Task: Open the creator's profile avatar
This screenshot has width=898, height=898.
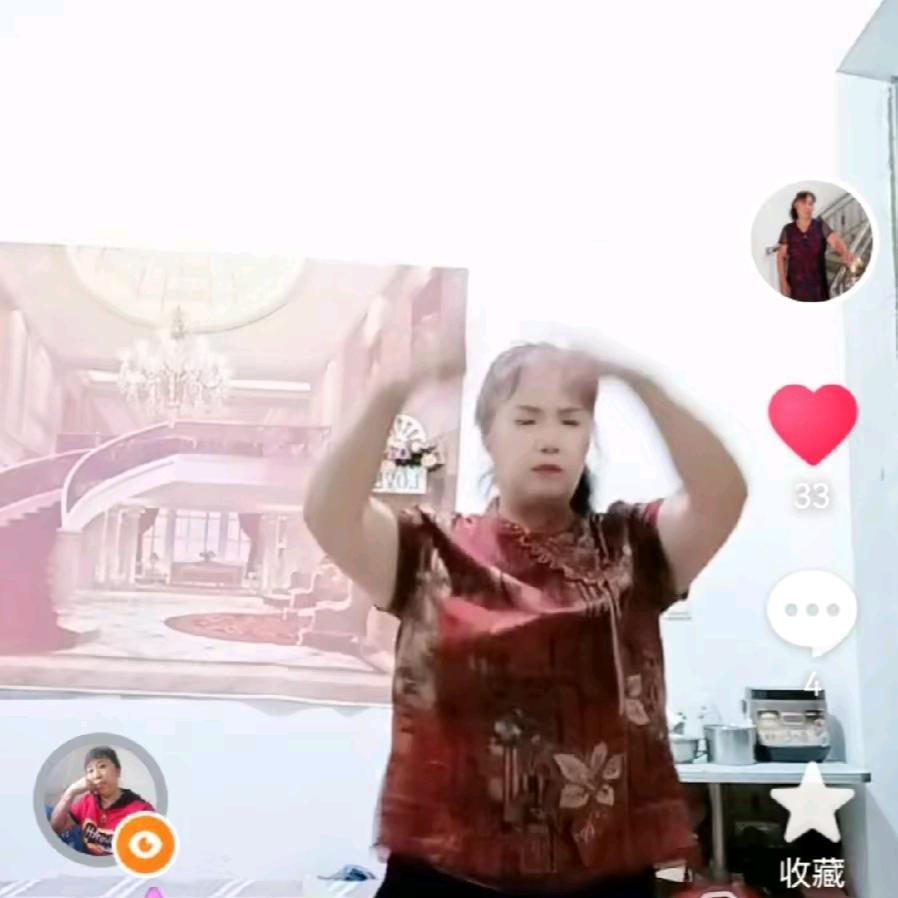Action: [x=812, y=242]
